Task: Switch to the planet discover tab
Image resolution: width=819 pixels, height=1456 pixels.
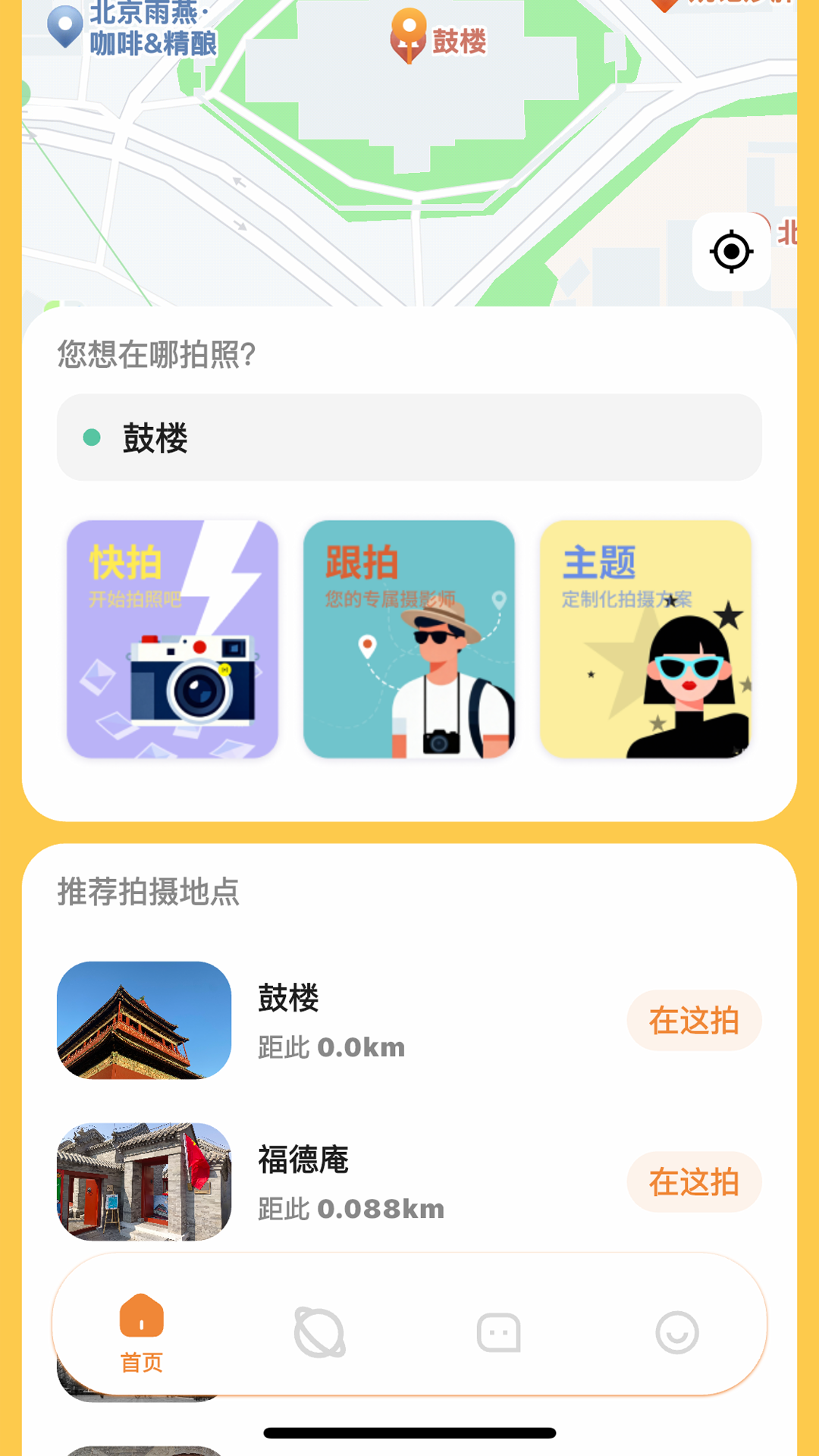Action: [320, 1332]
